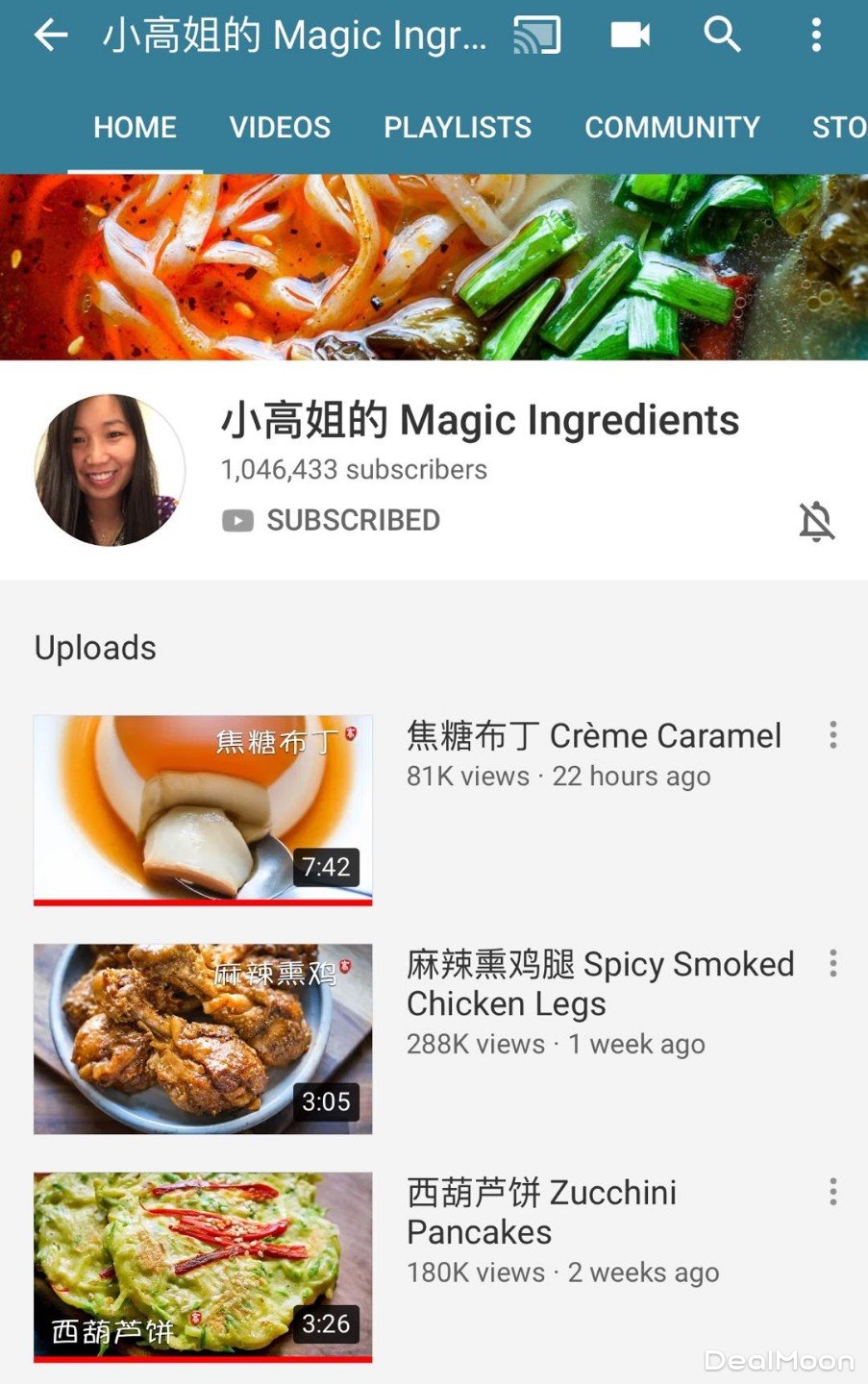Open the PLAYLISTS tab
This screenshot has height=1384, width=868.
(458, 127)
